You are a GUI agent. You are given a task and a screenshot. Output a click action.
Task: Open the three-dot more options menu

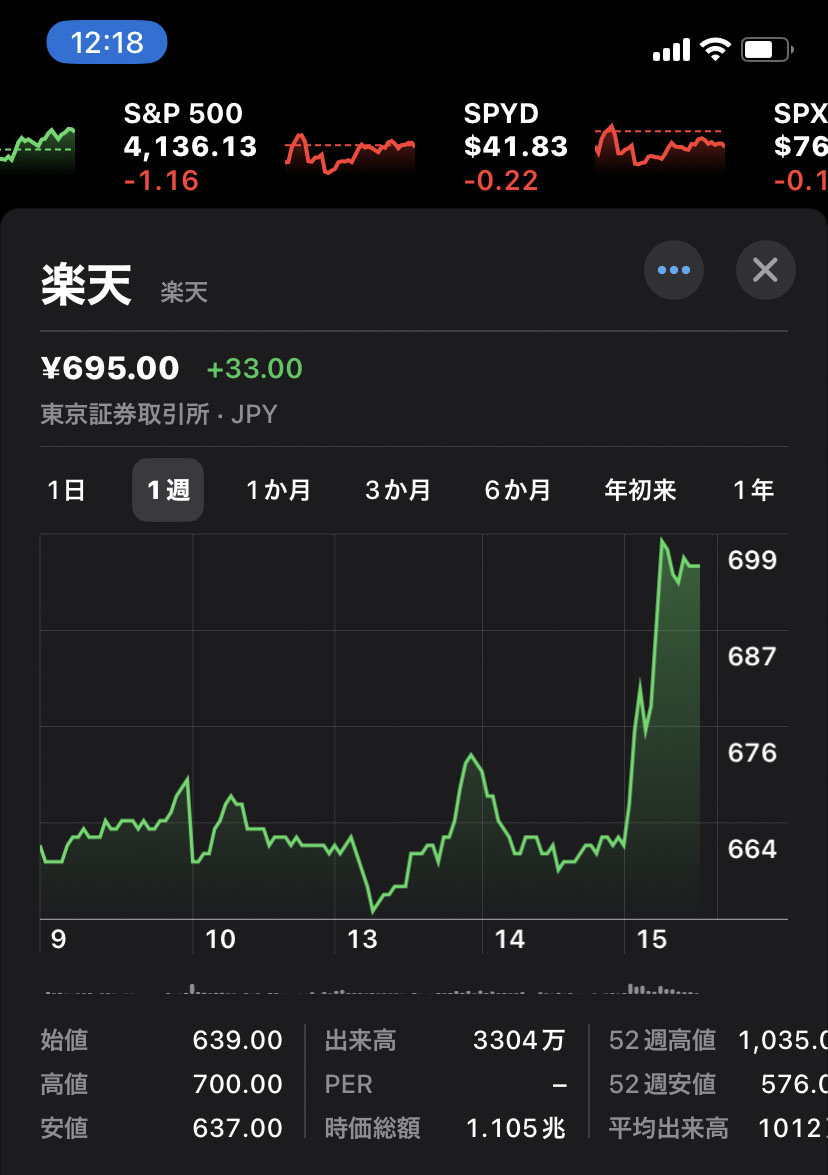tap(674, 270)
